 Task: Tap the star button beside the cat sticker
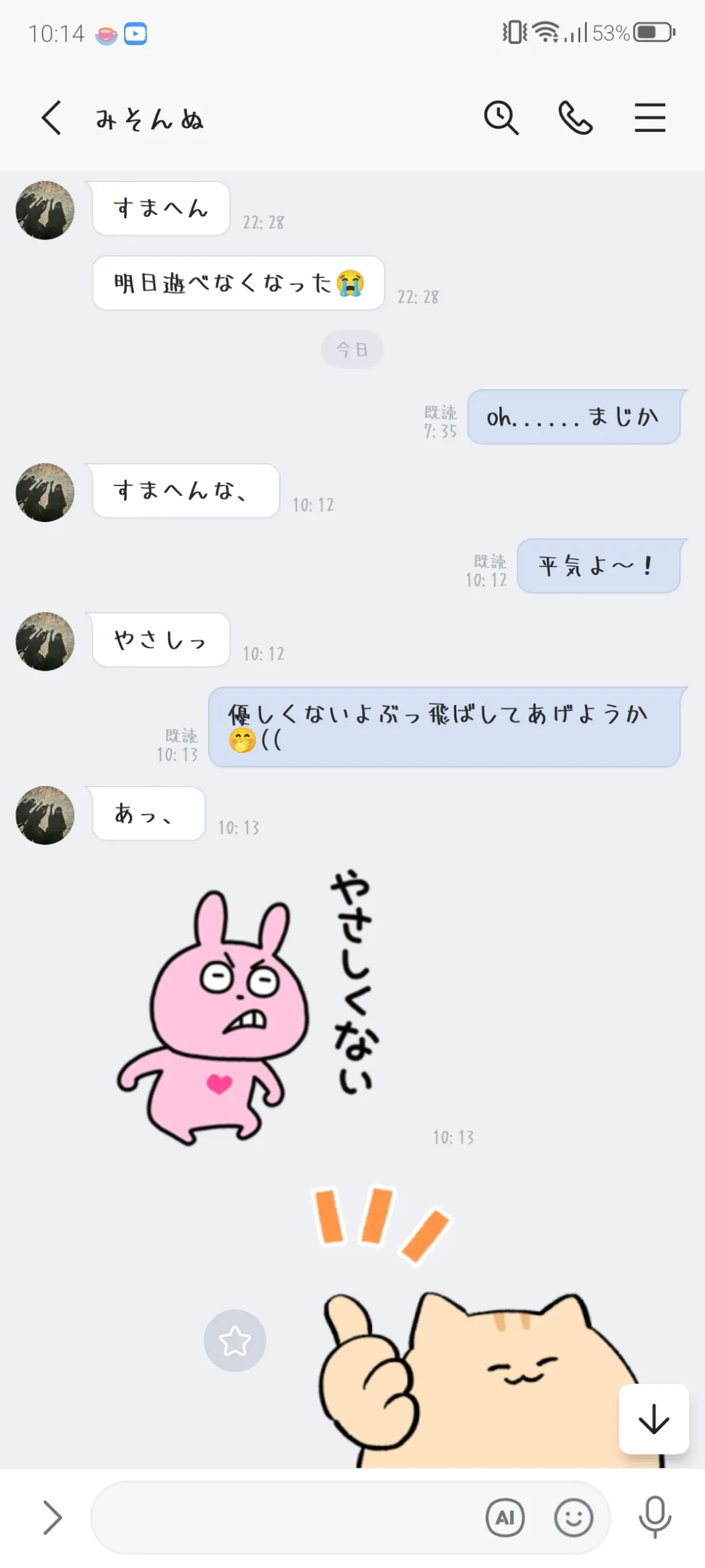(x=235, y=1340)
